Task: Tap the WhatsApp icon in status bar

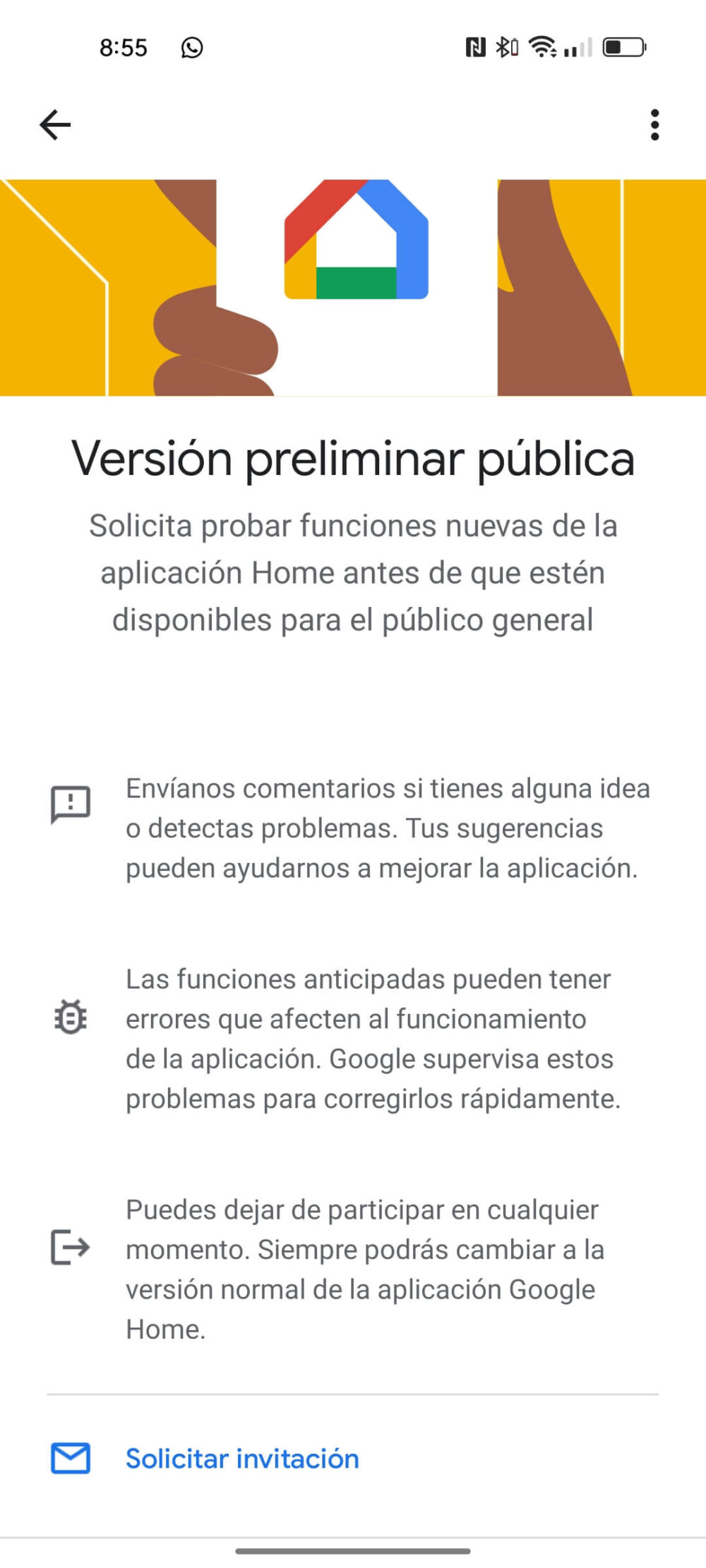Action: click(192, 48)
